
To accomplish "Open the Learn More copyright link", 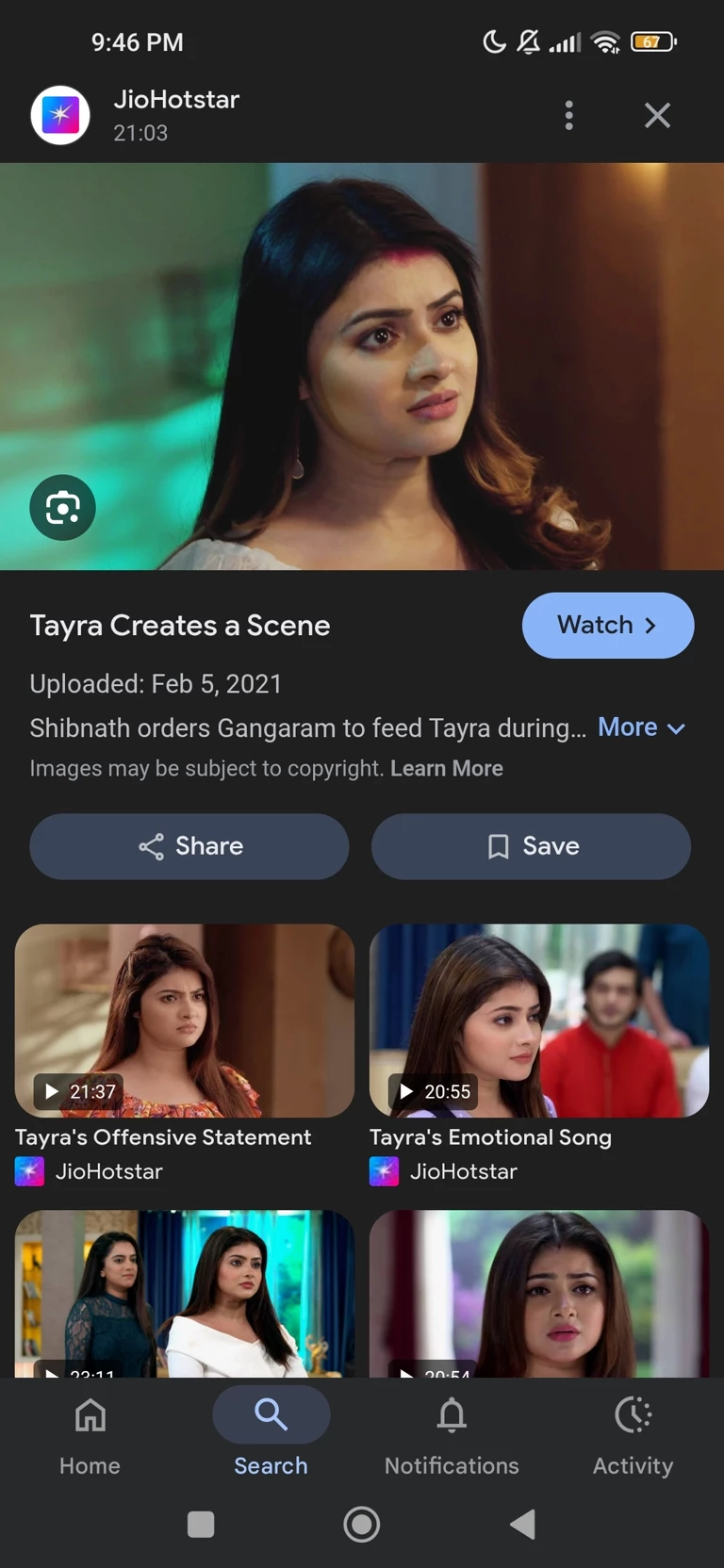I will coord(447,769).
